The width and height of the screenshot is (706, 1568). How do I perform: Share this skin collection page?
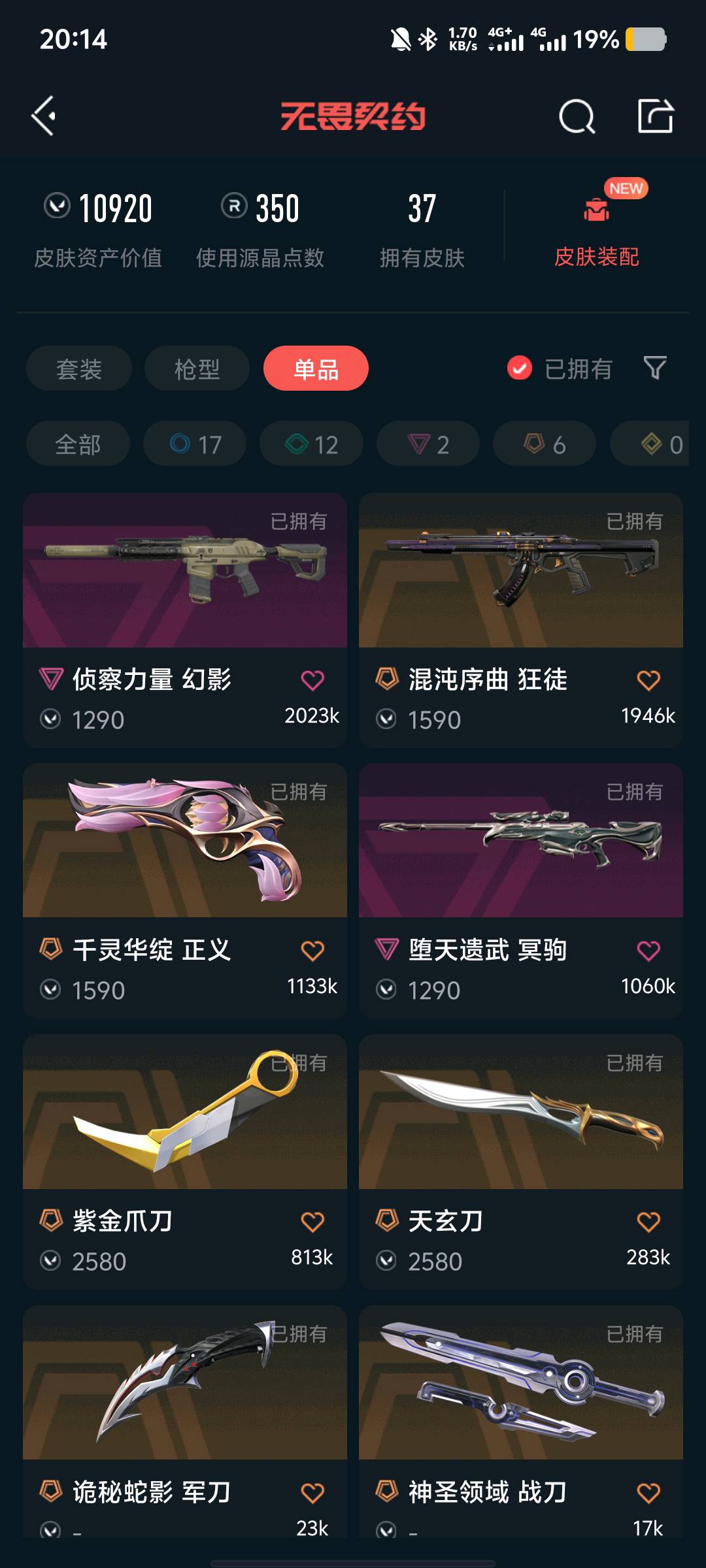(x=655, y=116)
